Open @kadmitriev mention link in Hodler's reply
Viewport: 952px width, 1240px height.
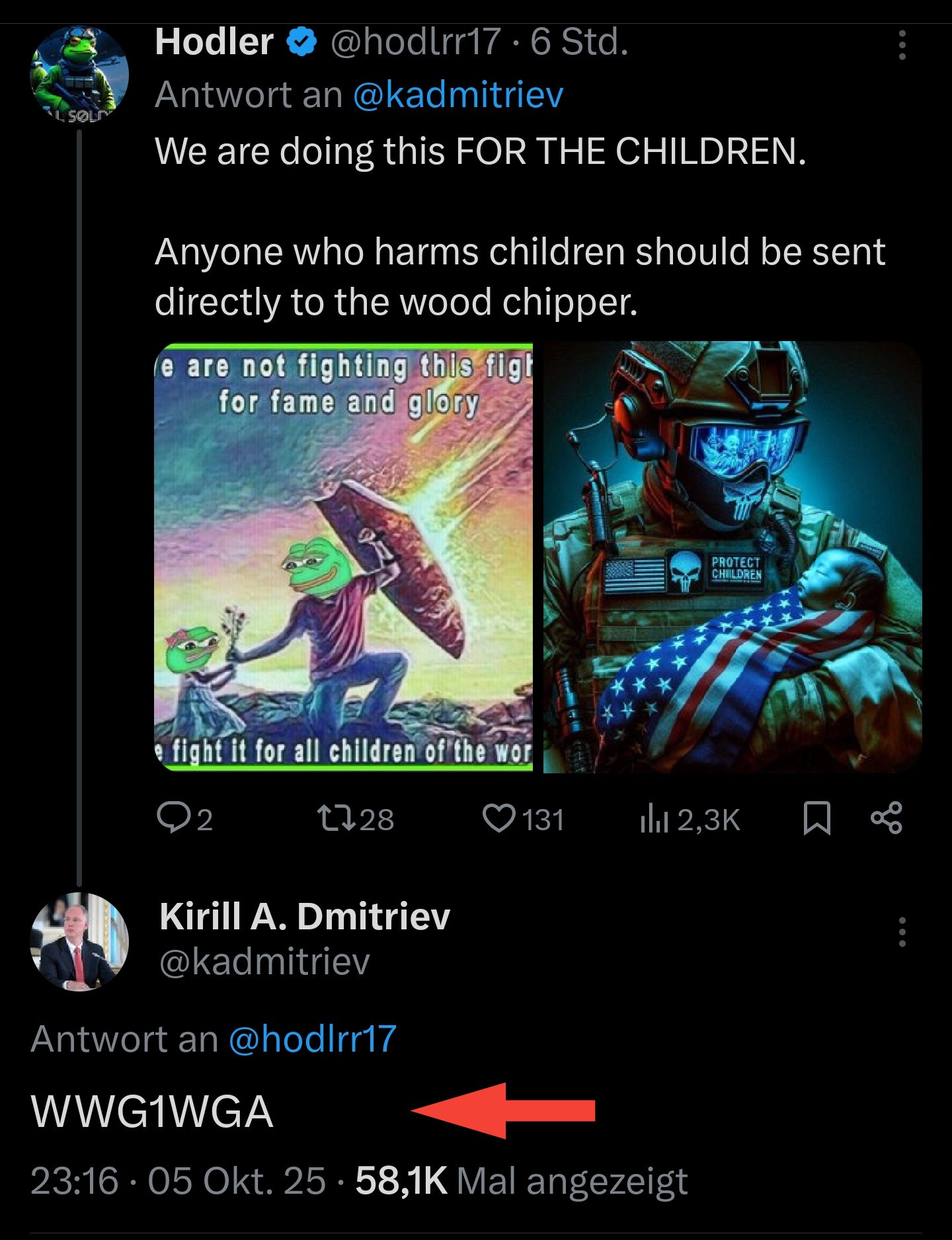(x=457, y=95)
